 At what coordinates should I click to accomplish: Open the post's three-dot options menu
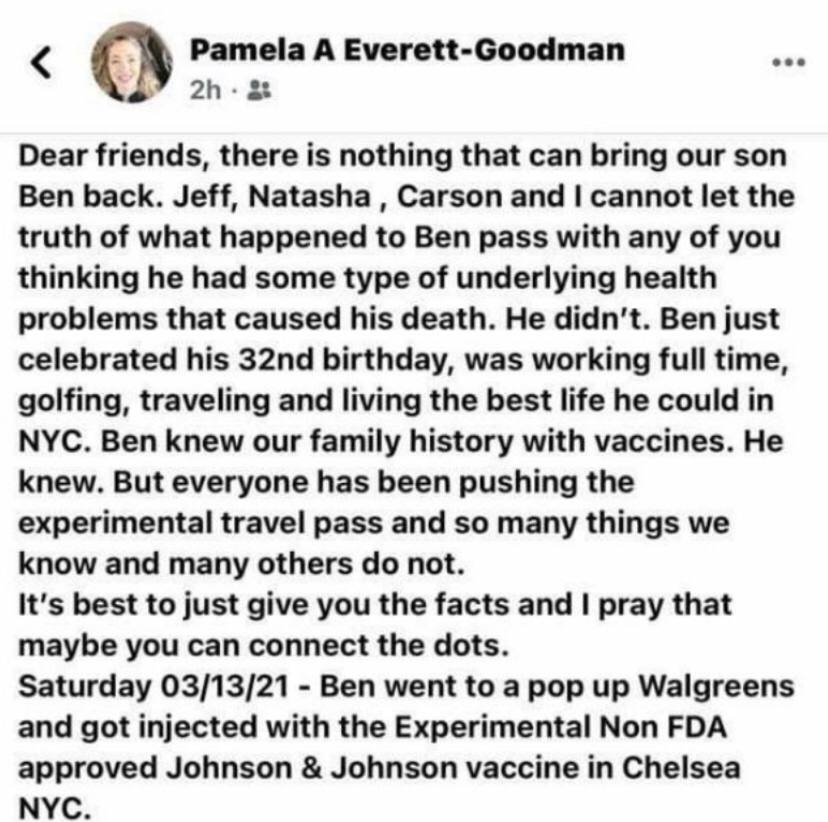click(x=788, y=62)
